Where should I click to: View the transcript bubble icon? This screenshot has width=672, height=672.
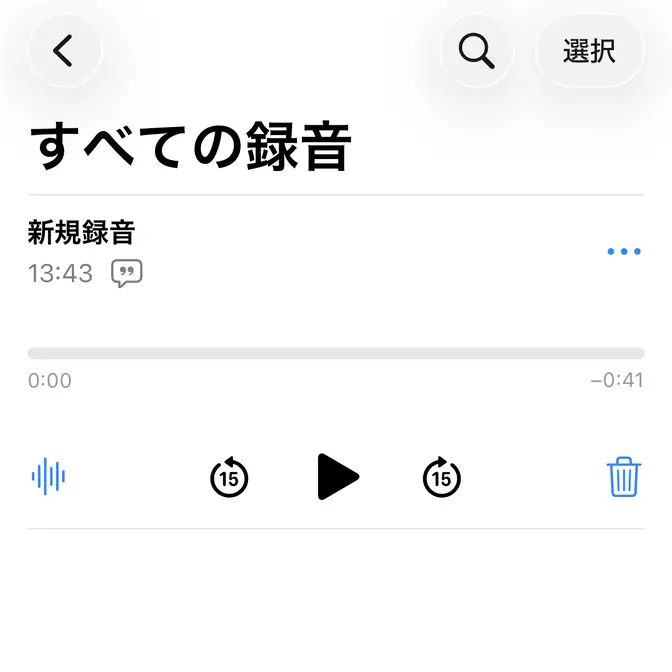coord(126,273)
